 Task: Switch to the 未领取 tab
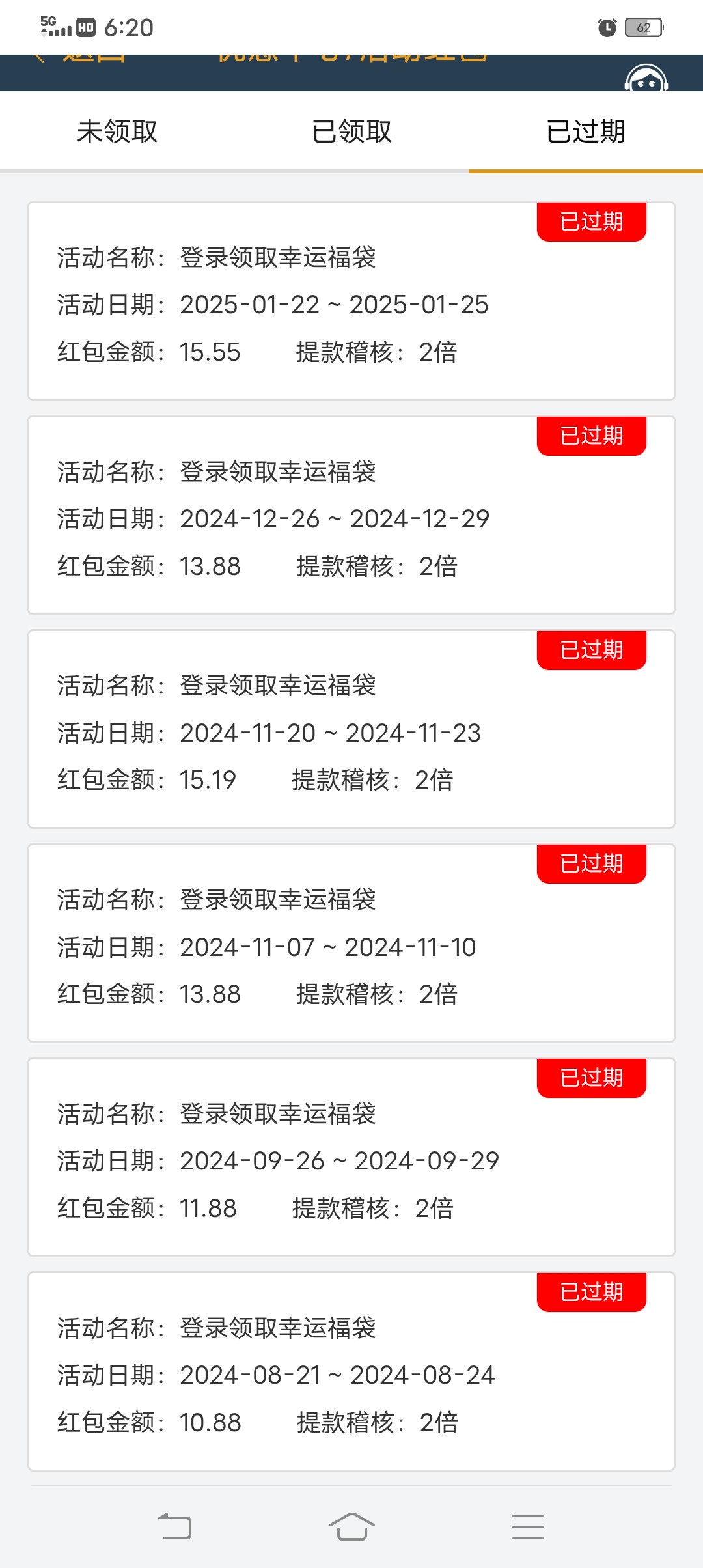117,132
